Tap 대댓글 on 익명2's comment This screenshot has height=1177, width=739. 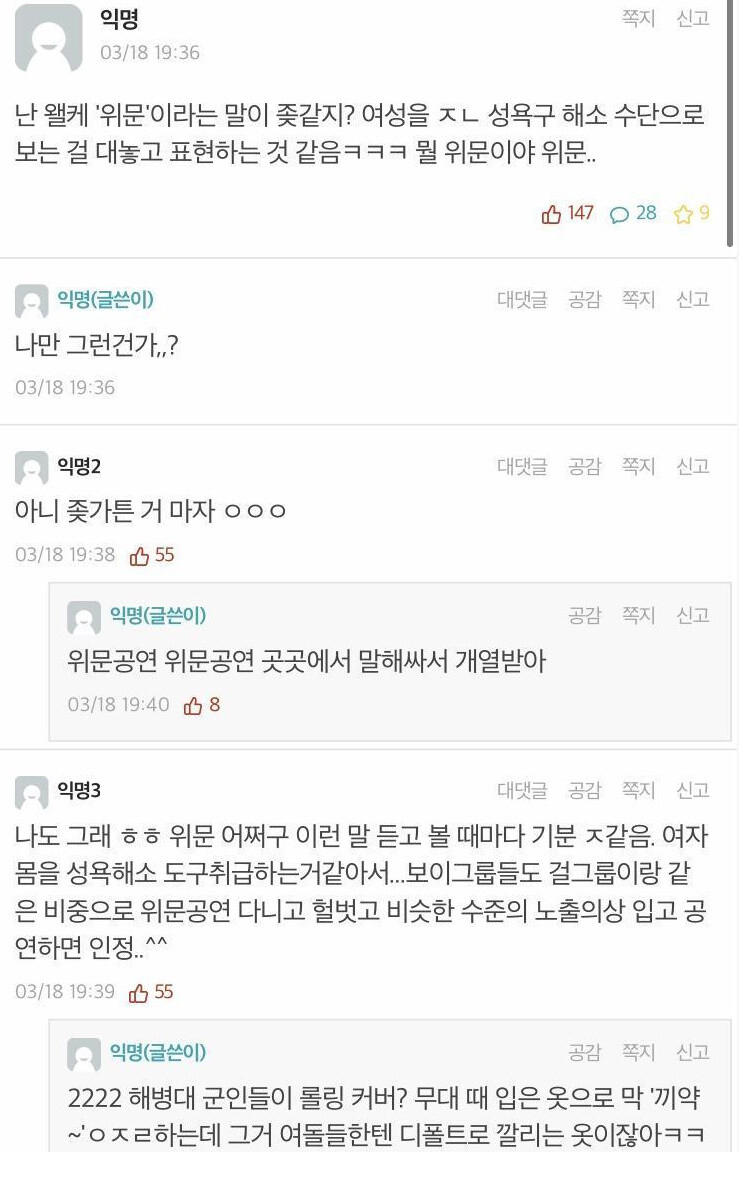[522, 466]
